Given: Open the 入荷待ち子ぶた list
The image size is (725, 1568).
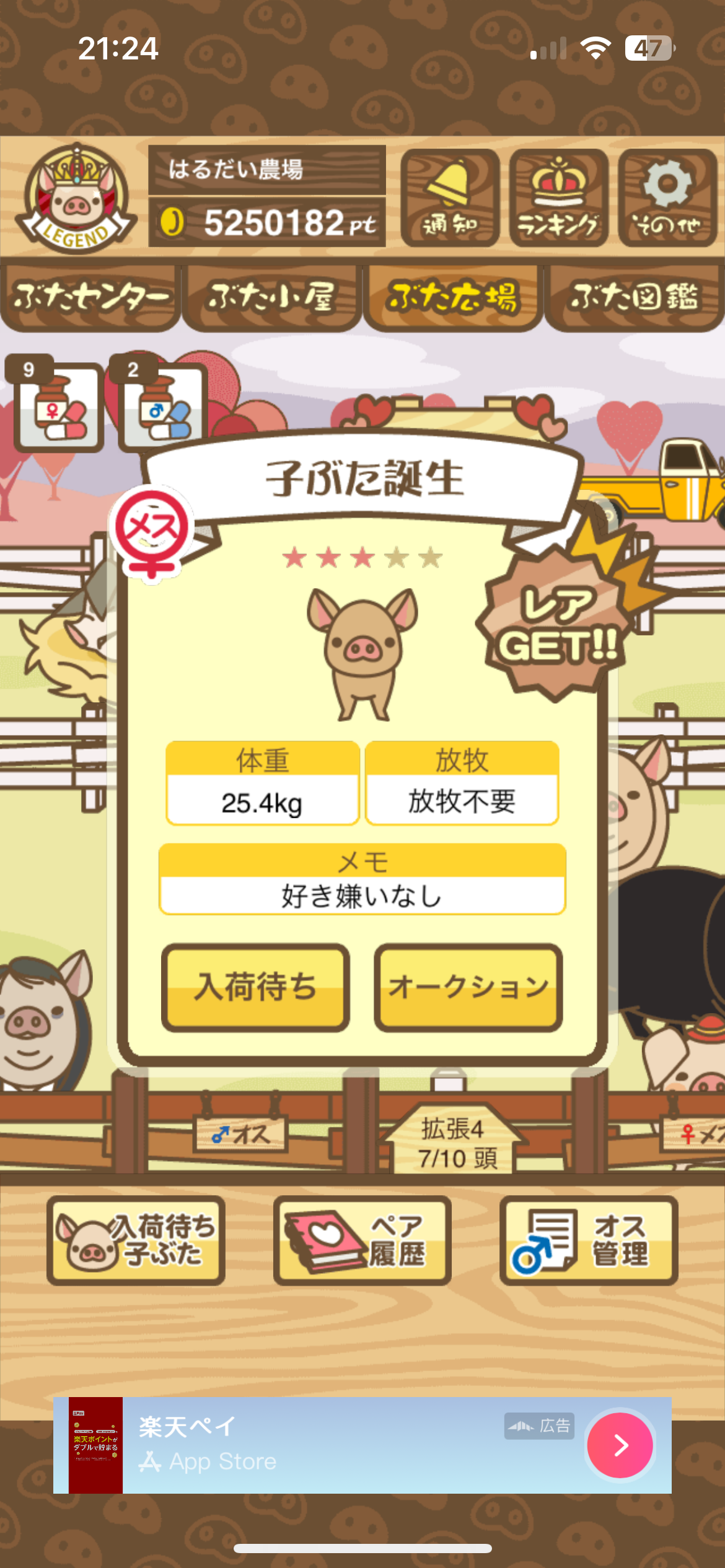Looking at the screenshot, I should (x=136, y=1240).
